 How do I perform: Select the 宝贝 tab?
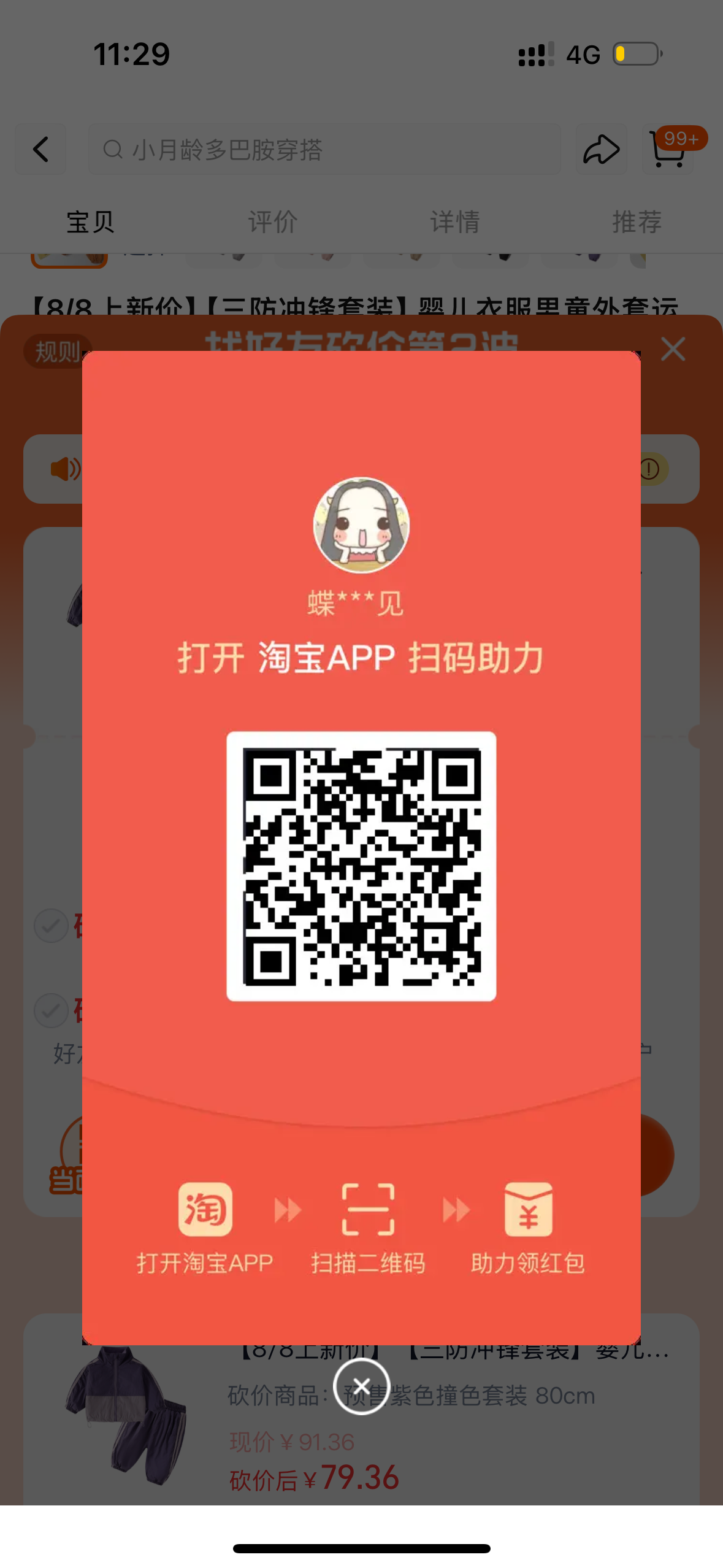pos(91,221)
